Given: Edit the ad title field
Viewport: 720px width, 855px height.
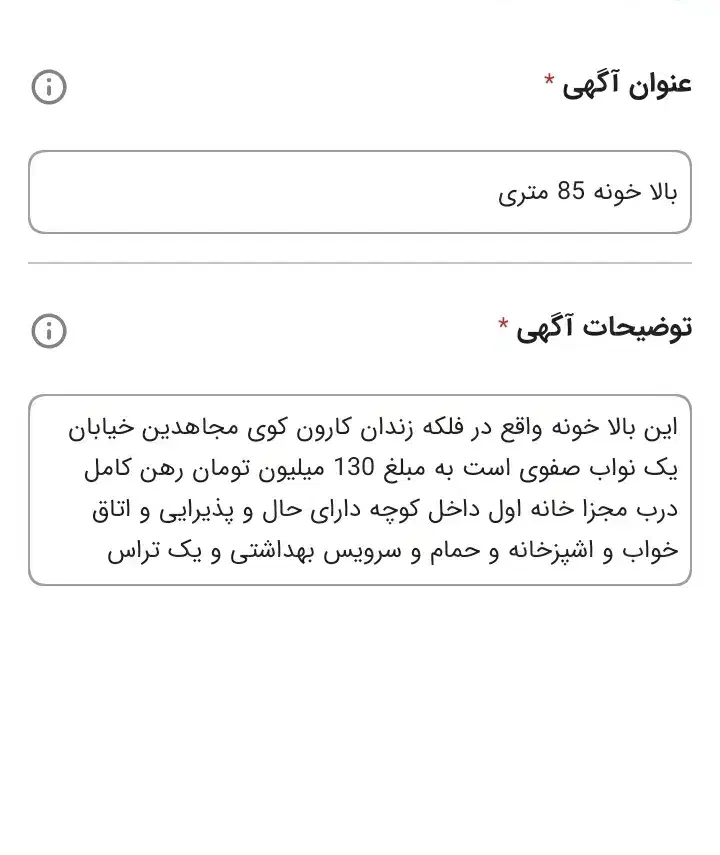Looking at the screenshot, I should click(360, 192).
